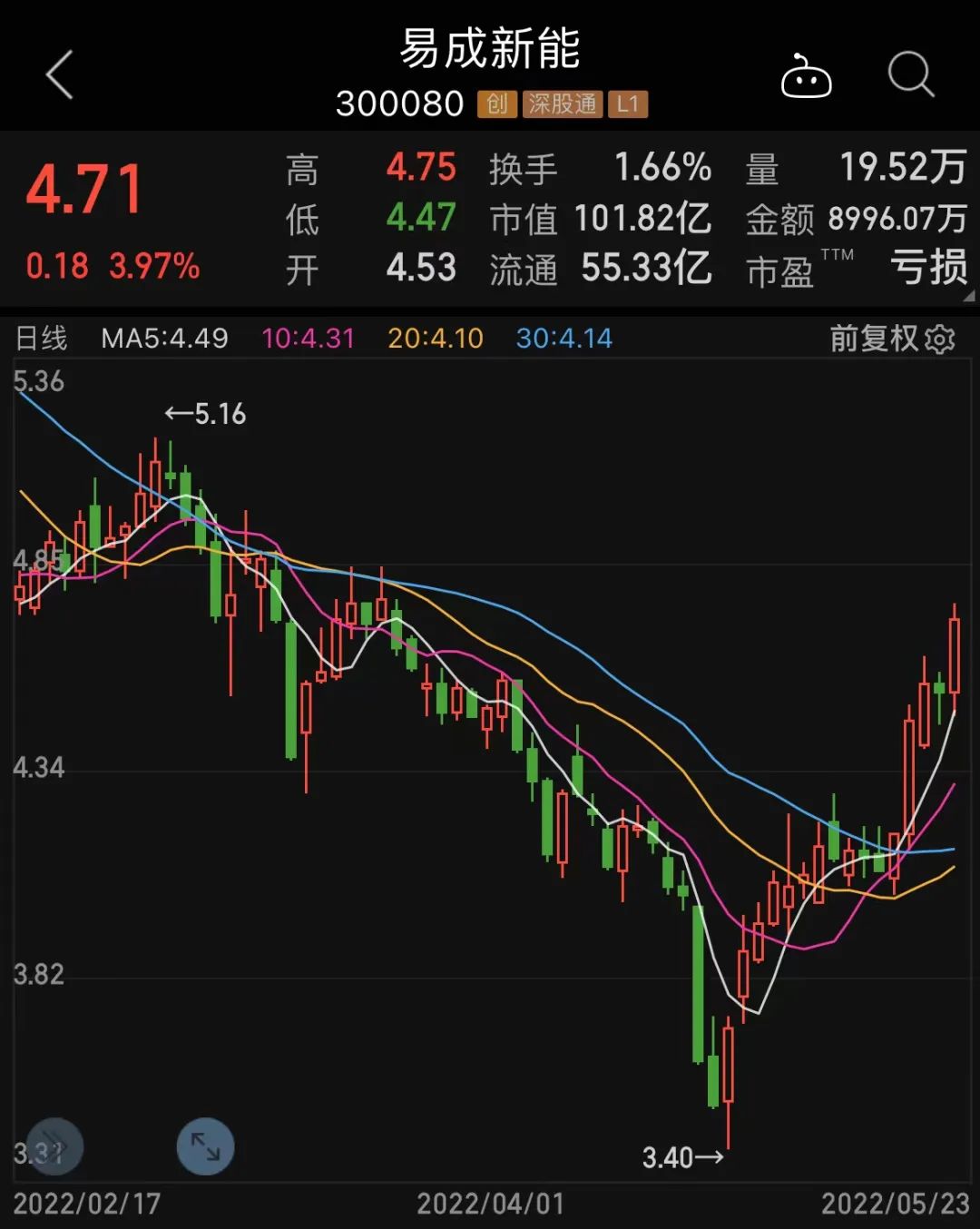Tap the L1 quote level badge
This screenshot has width=980, height=1229.
(x=629, y=104)
